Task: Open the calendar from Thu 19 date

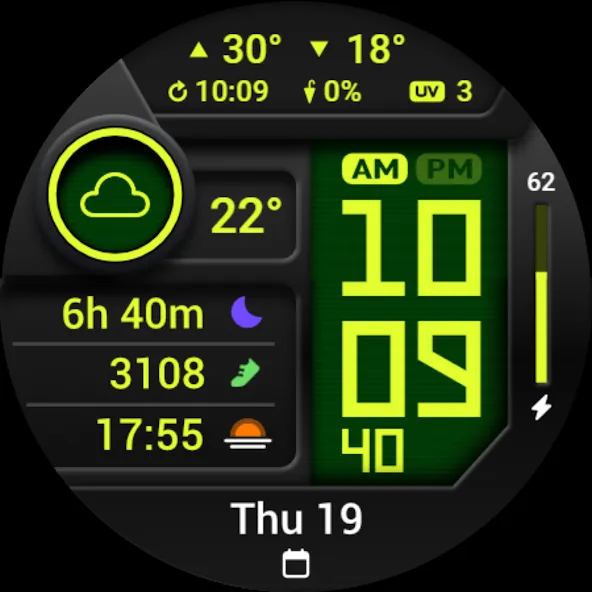Action: (x=296, y=538)
